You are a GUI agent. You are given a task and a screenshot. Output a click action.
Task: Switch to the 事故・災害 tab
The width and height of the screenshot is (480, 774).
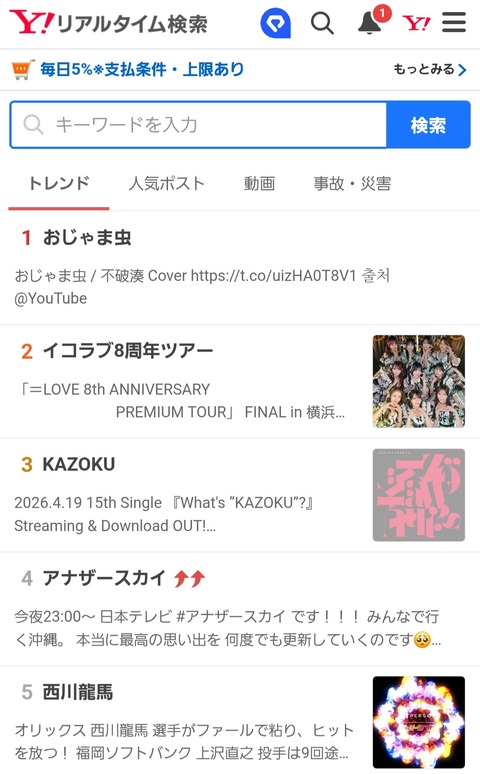352,183
